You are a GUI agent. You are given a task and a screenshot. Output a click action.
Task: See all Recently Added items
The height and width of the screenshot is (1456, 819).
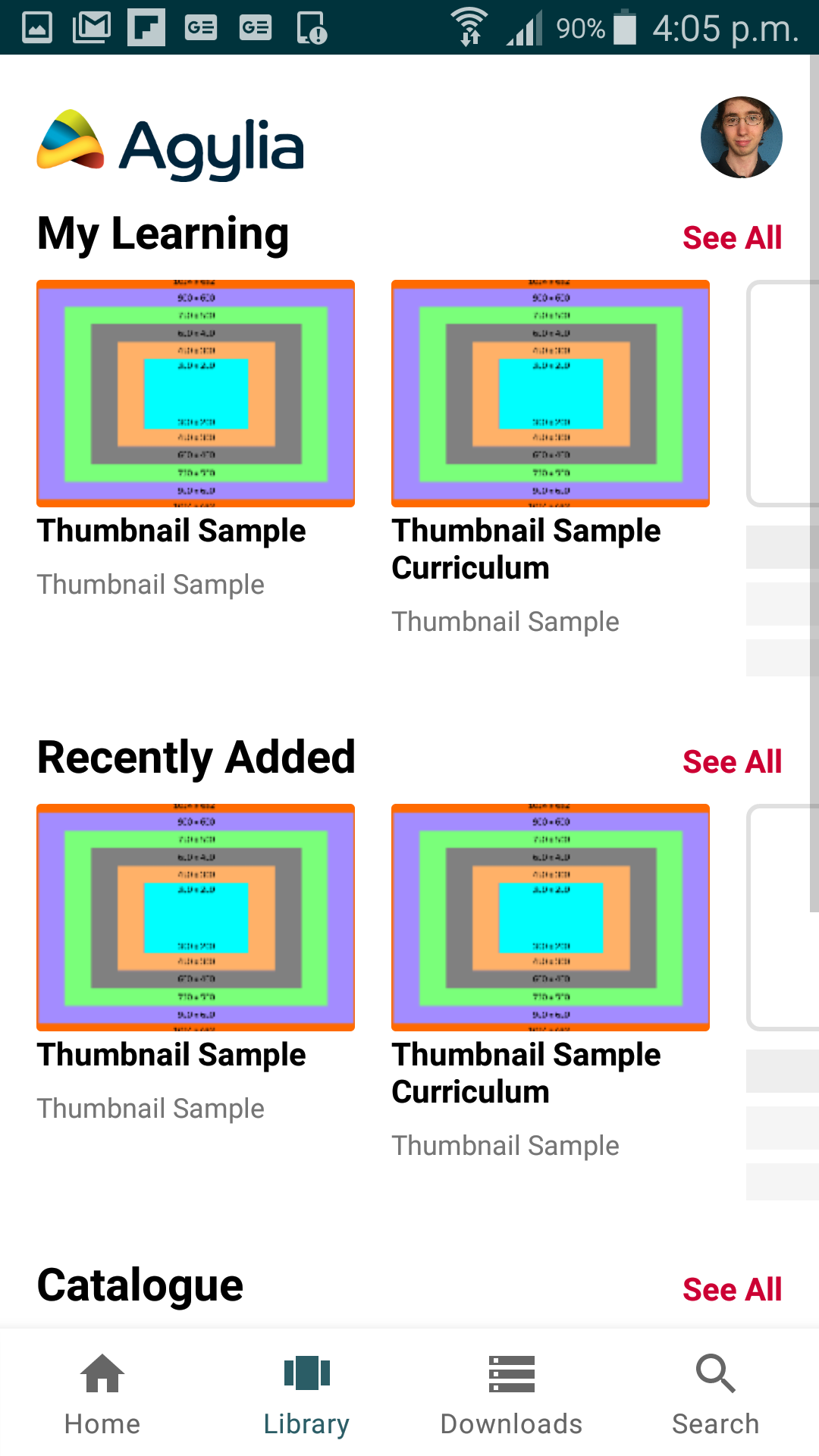click(x=732, y=762)
